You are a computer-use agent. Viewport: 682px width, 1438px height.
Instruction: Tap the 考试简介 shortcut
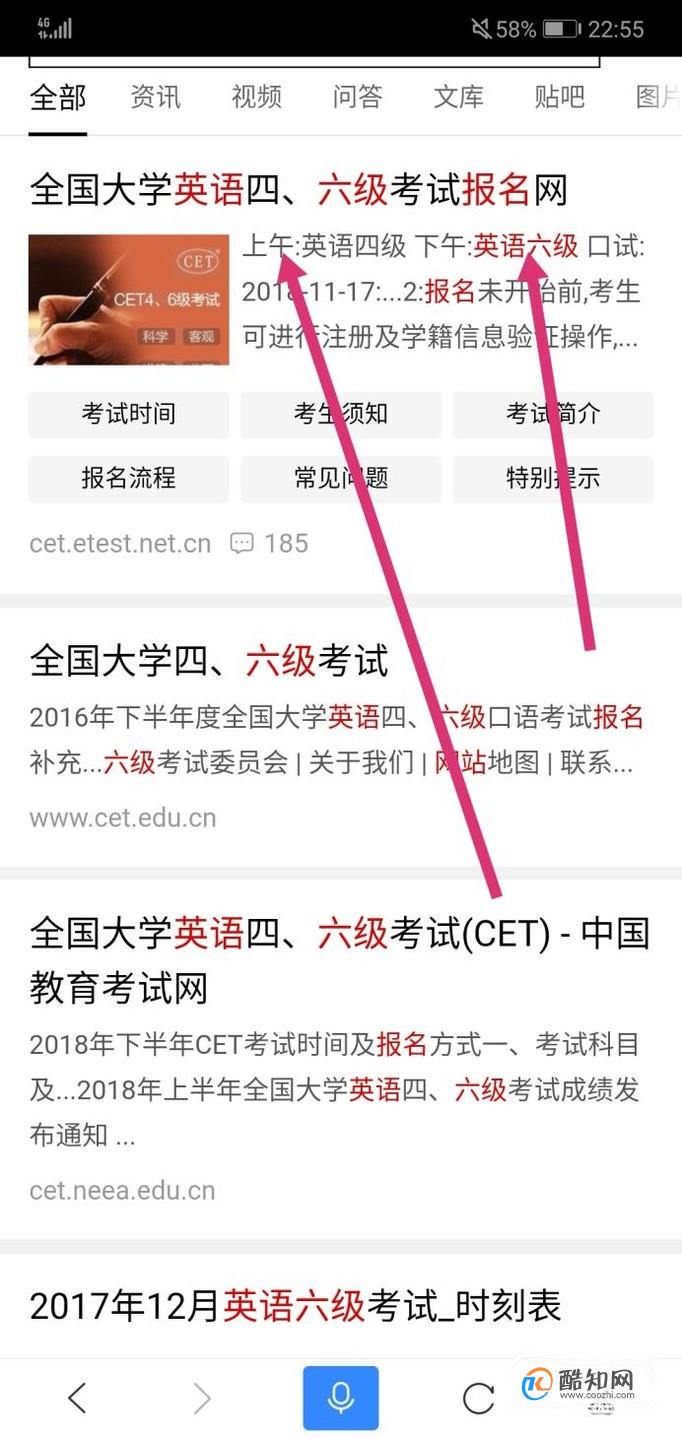[x=553, y=415]
